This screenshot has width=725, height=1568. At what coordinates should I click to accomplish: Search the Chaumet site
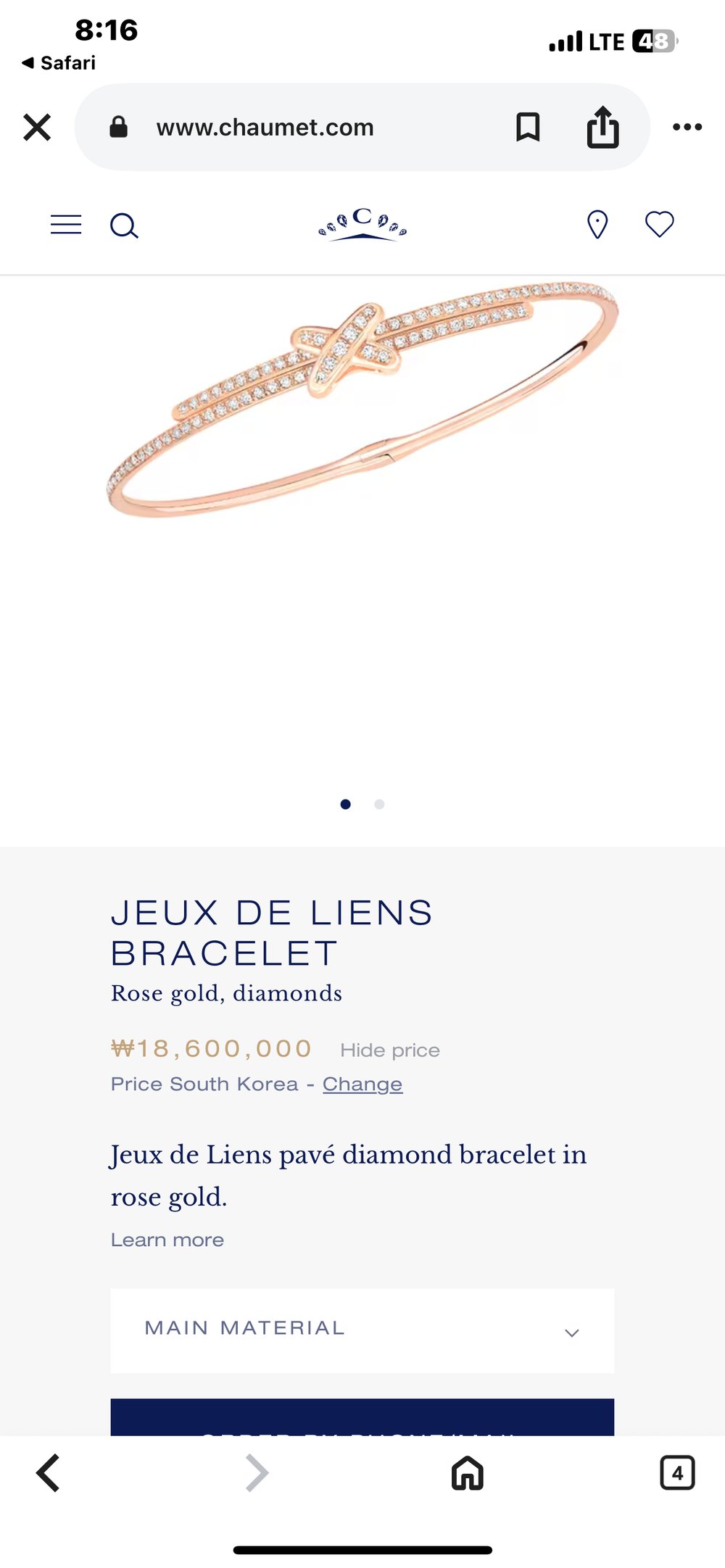(x=124, y=225)
